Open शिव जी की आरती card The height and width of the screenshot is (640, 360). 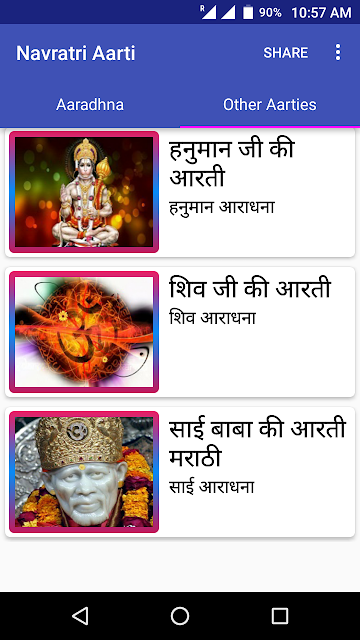tap(180, 332)
